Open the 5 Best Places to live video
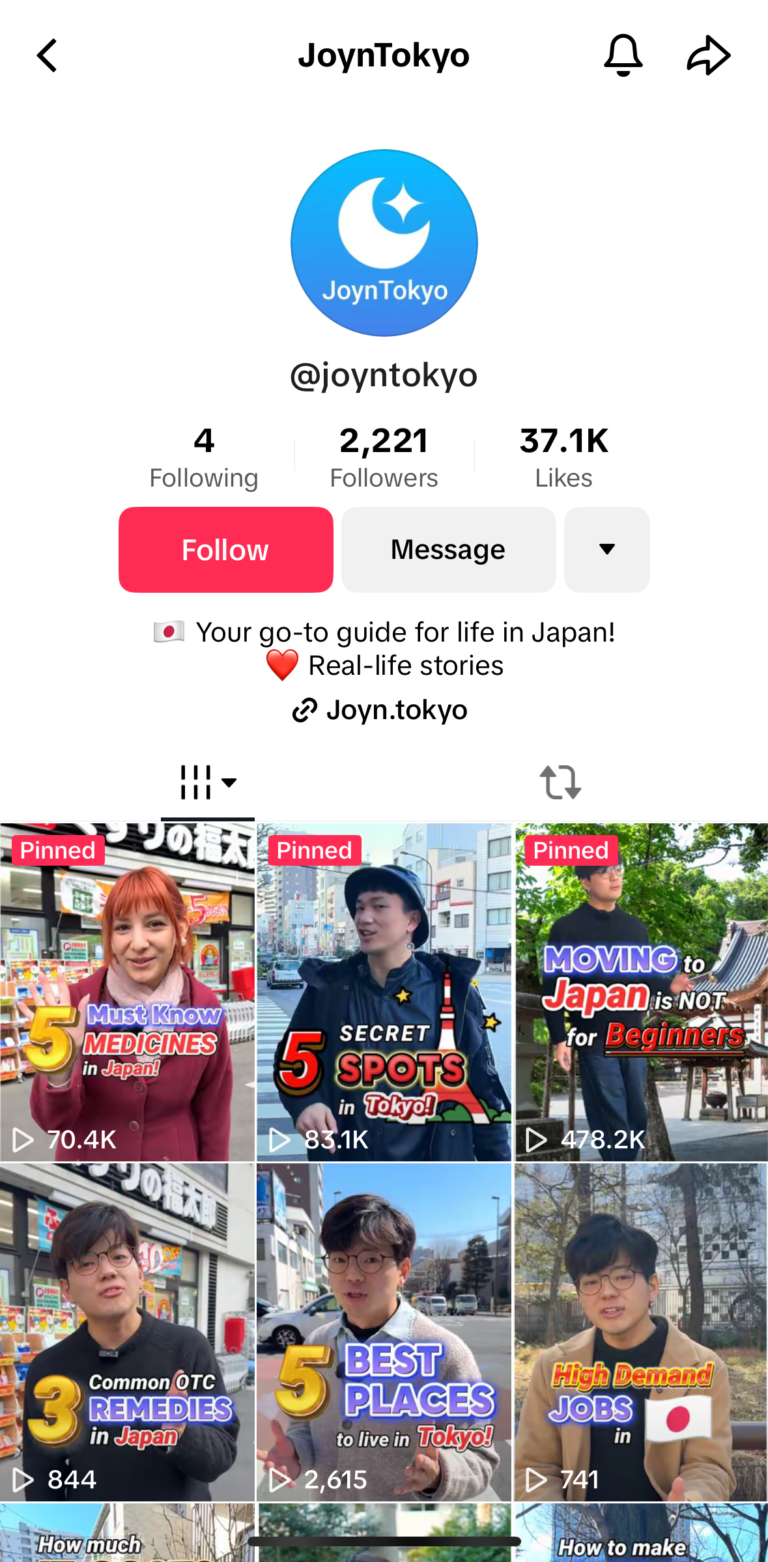The height and width of the screenshot is (1562, 768). 384,1332
